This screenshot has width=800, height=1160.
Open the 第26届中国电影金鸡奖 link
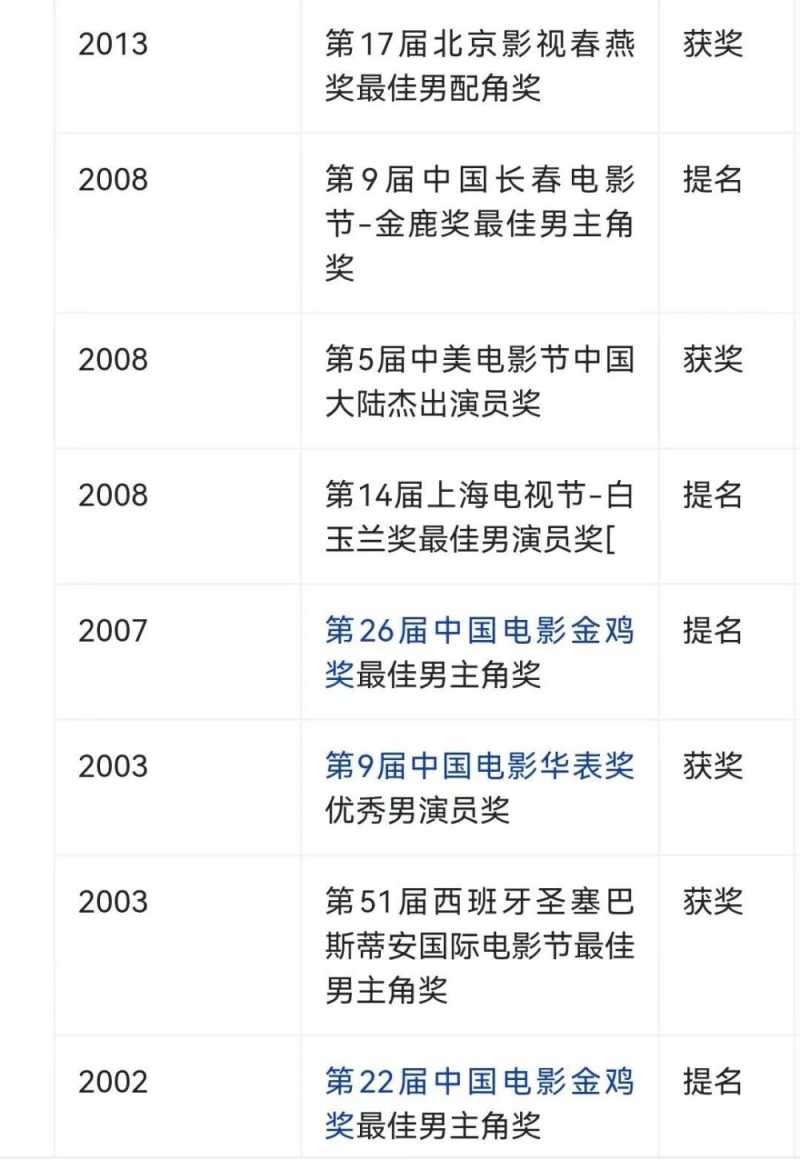479,631
